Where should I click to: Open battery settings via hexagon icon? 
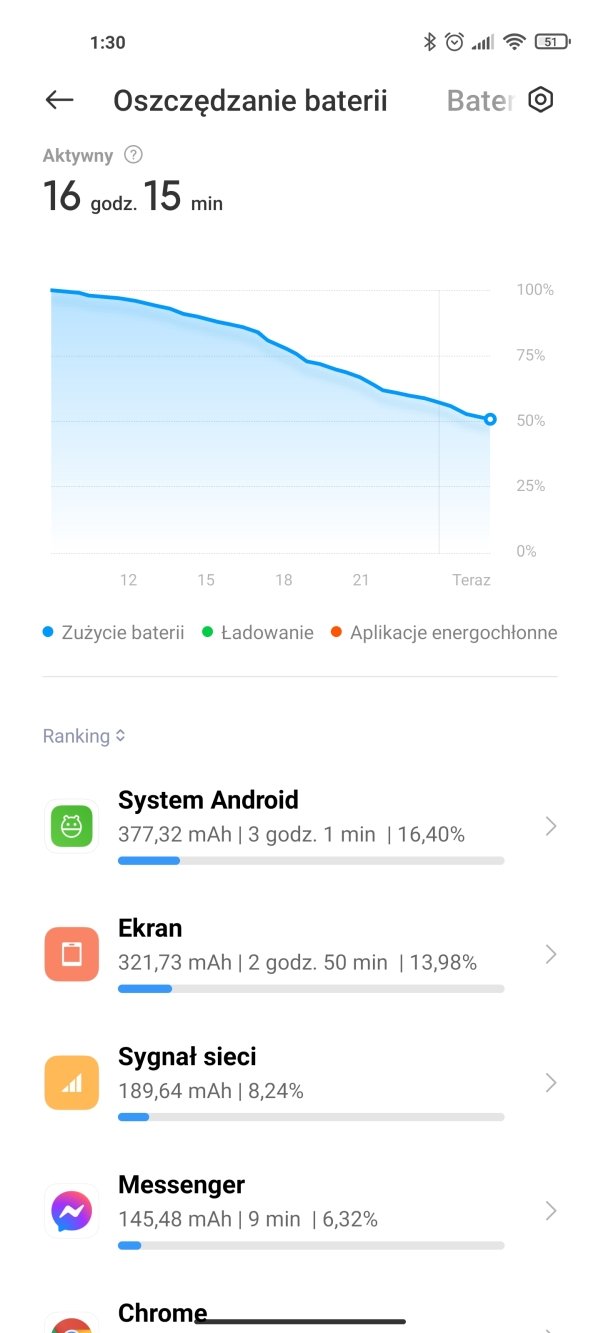541,100
